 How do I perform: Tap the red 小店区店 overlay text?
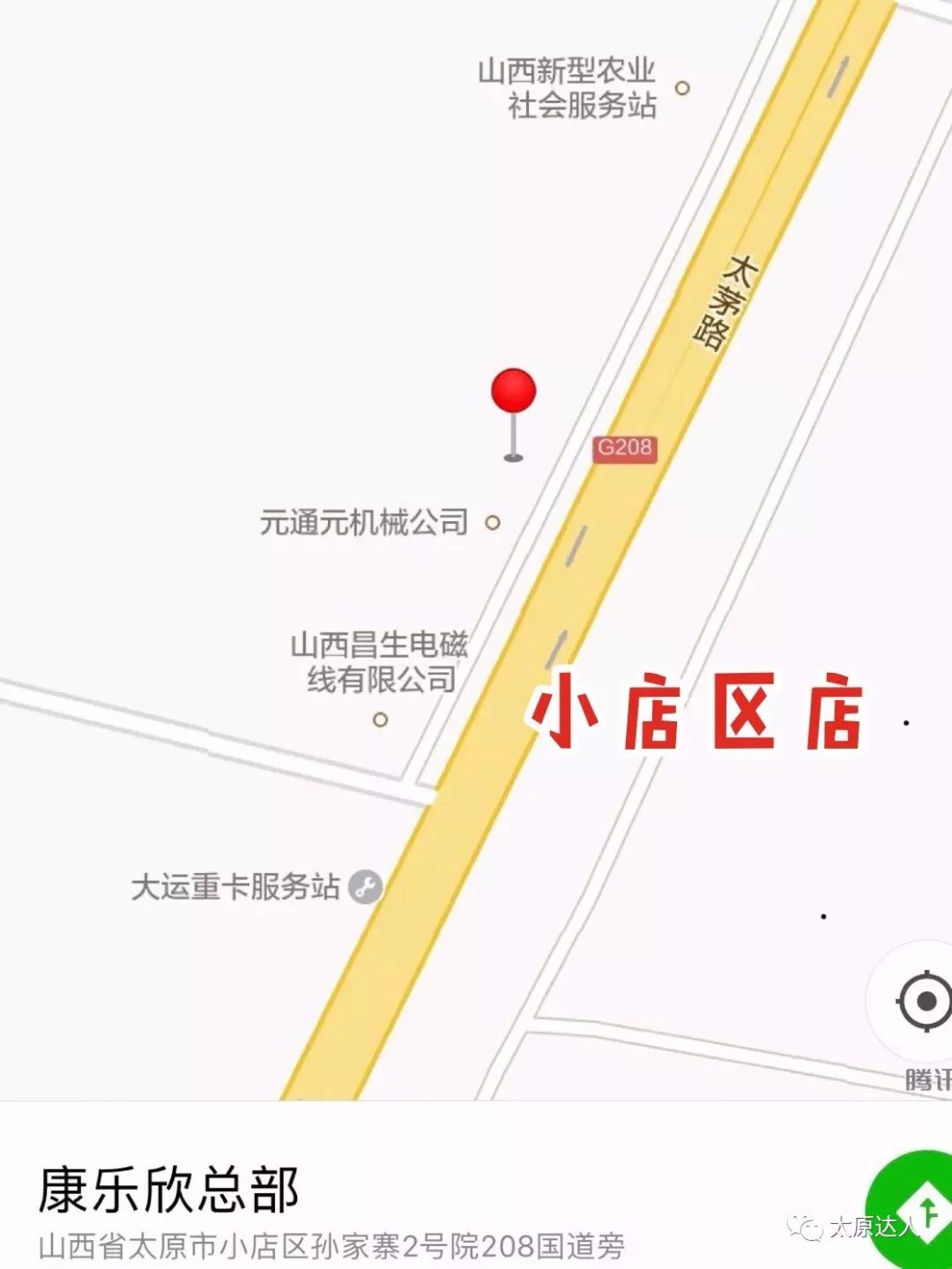[x=700, y=714]
